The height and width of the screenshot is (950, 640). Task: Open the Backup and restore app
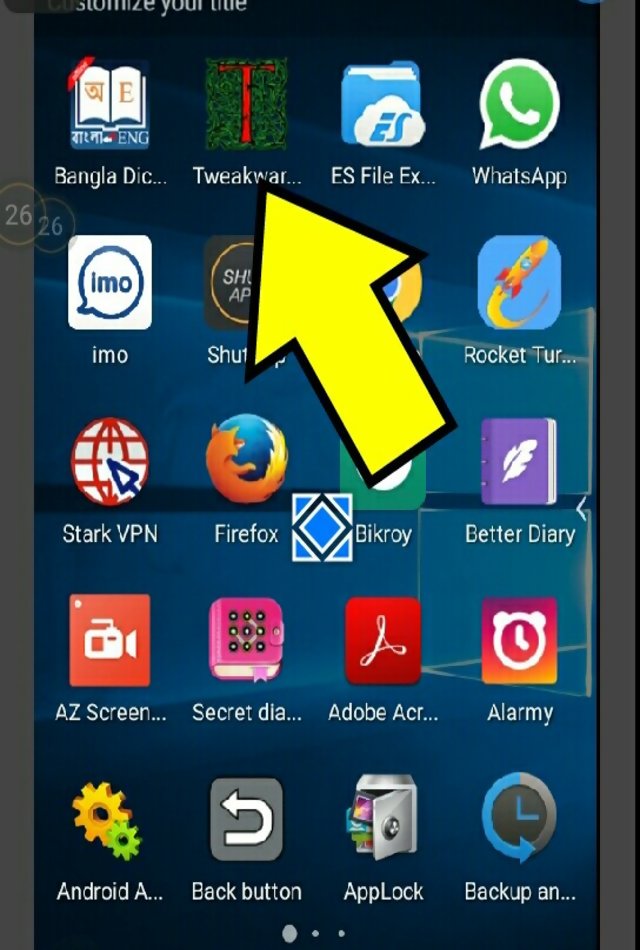point(519,820)
